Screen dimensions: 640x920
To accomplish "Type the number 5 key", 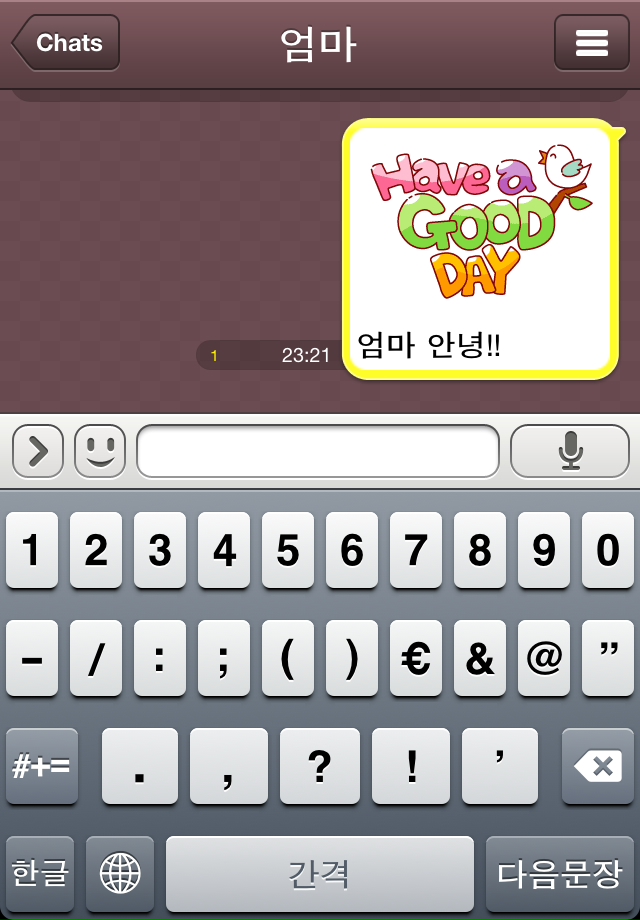I will pyautogui.click(x=288, y=551).
